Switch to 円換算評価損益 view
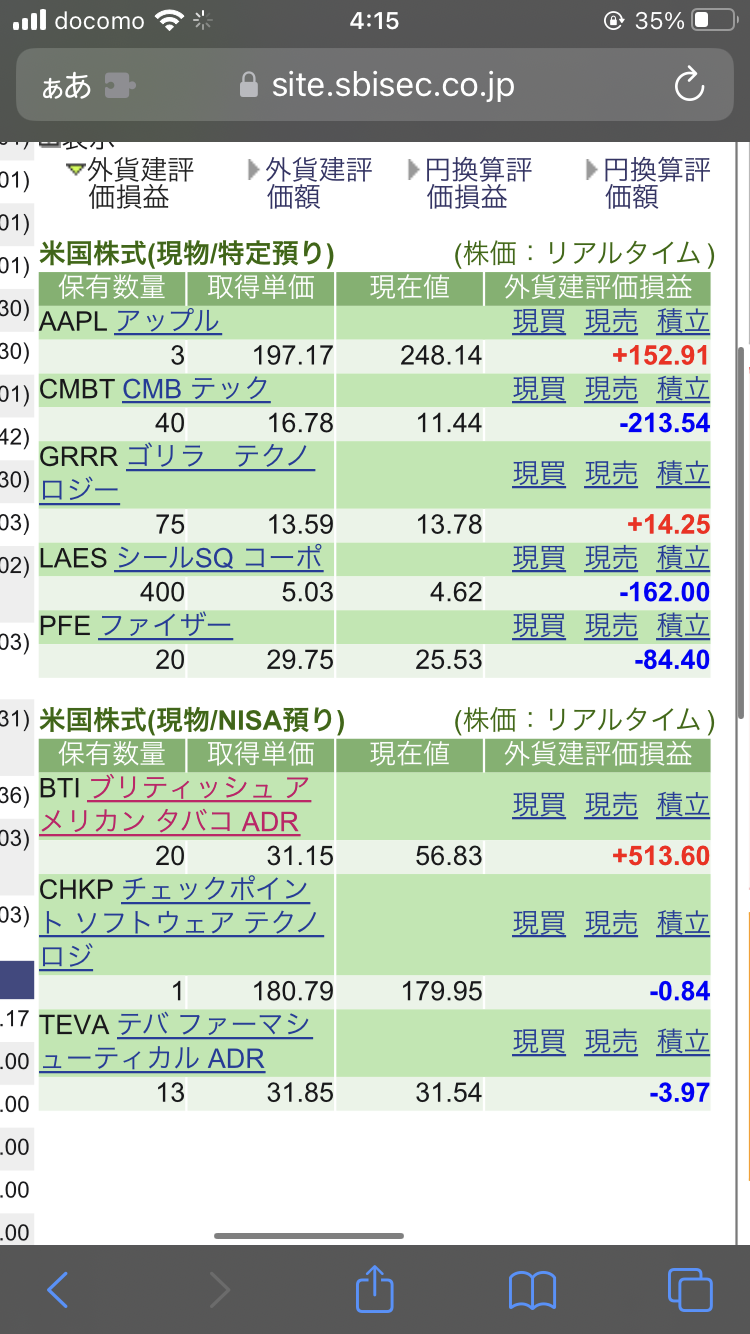Viewport: 750px width, 1334px height. click(478, 183)
